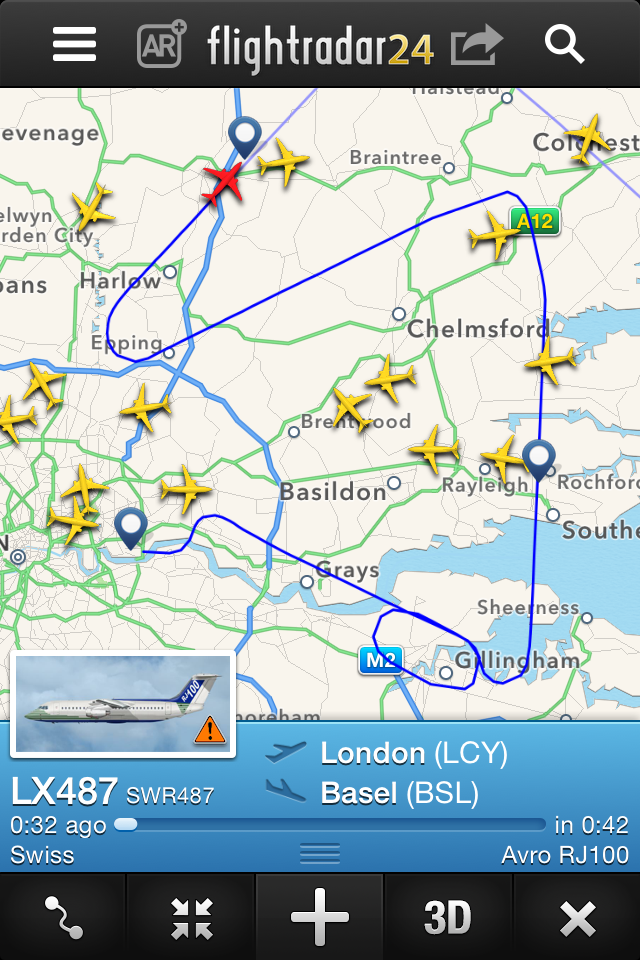The height and width of the screenshot is (960, 640).
Task: Collapse the map view with the inward-arrows button
Action: [x=191, y=917]
